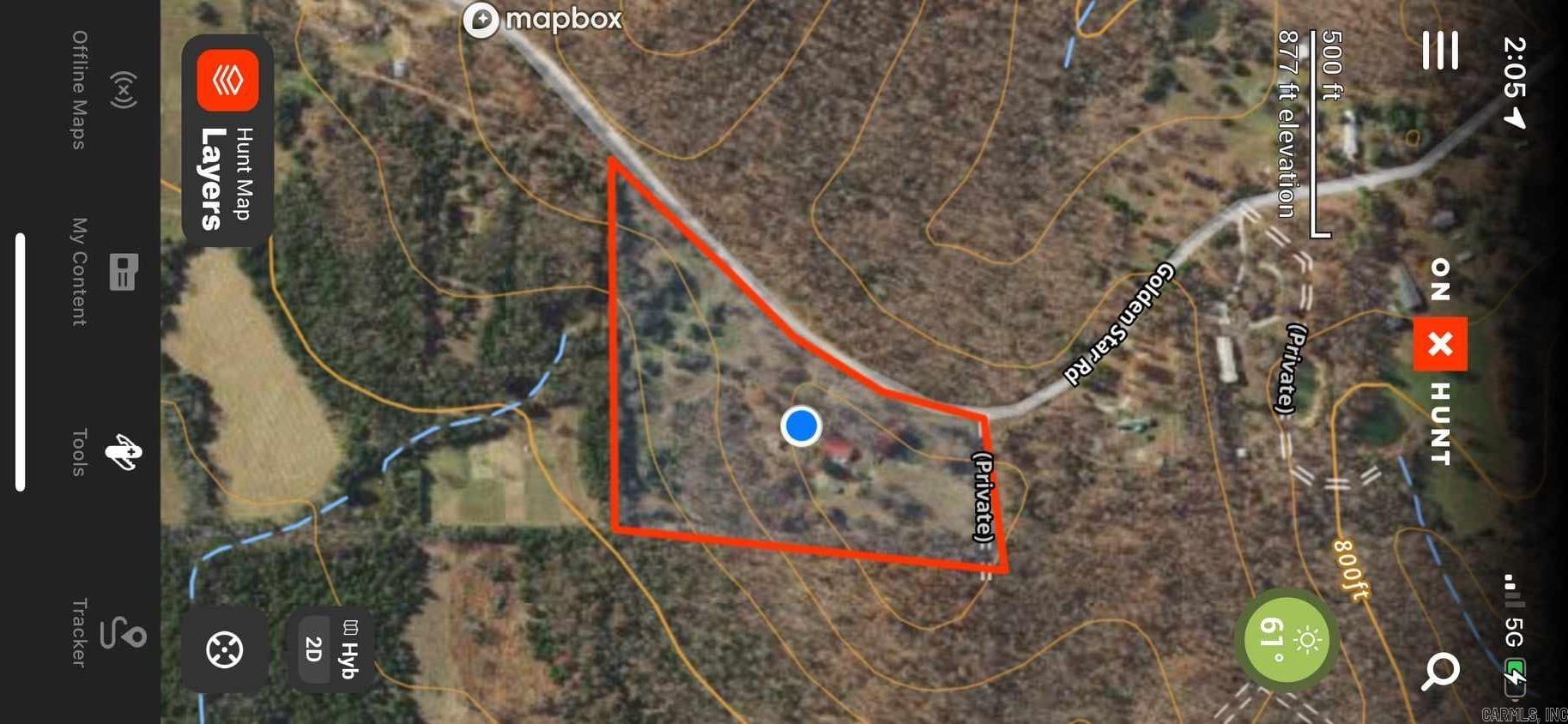Open Hunt Map Layers

pos(227,140)
